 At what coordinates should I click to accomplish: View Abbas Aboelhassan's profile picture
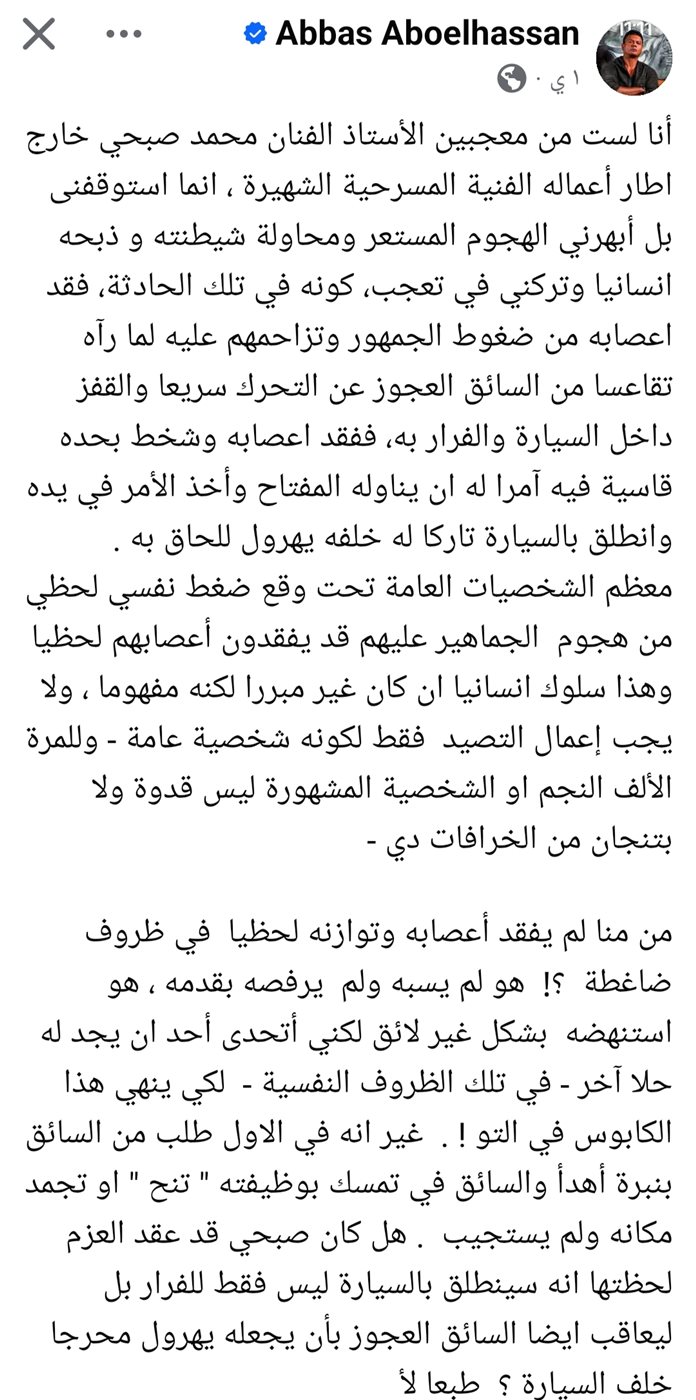tap(634, 56)
